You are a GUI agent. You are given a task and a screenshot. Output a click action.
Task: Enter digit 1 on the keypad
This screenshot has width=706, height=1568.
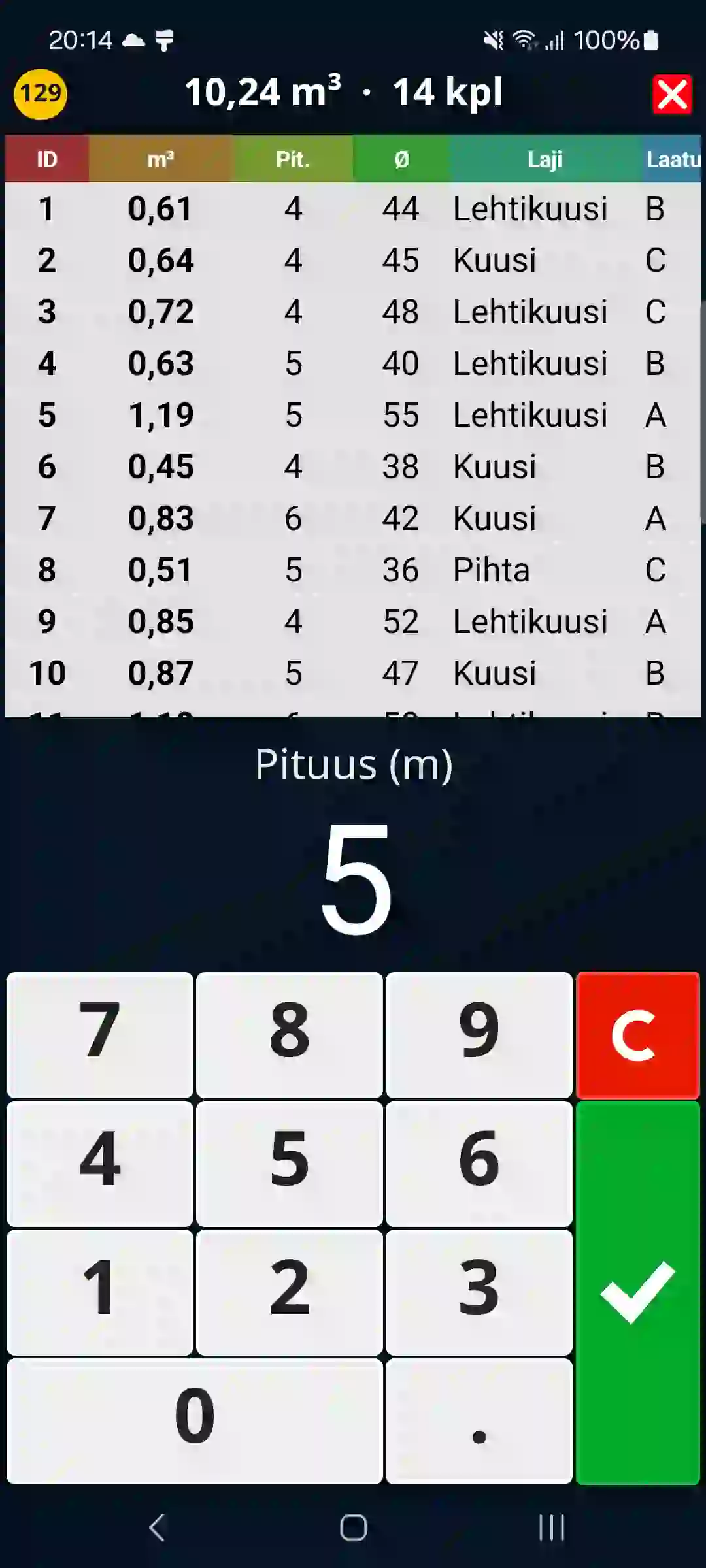(x=100, y=1292)
